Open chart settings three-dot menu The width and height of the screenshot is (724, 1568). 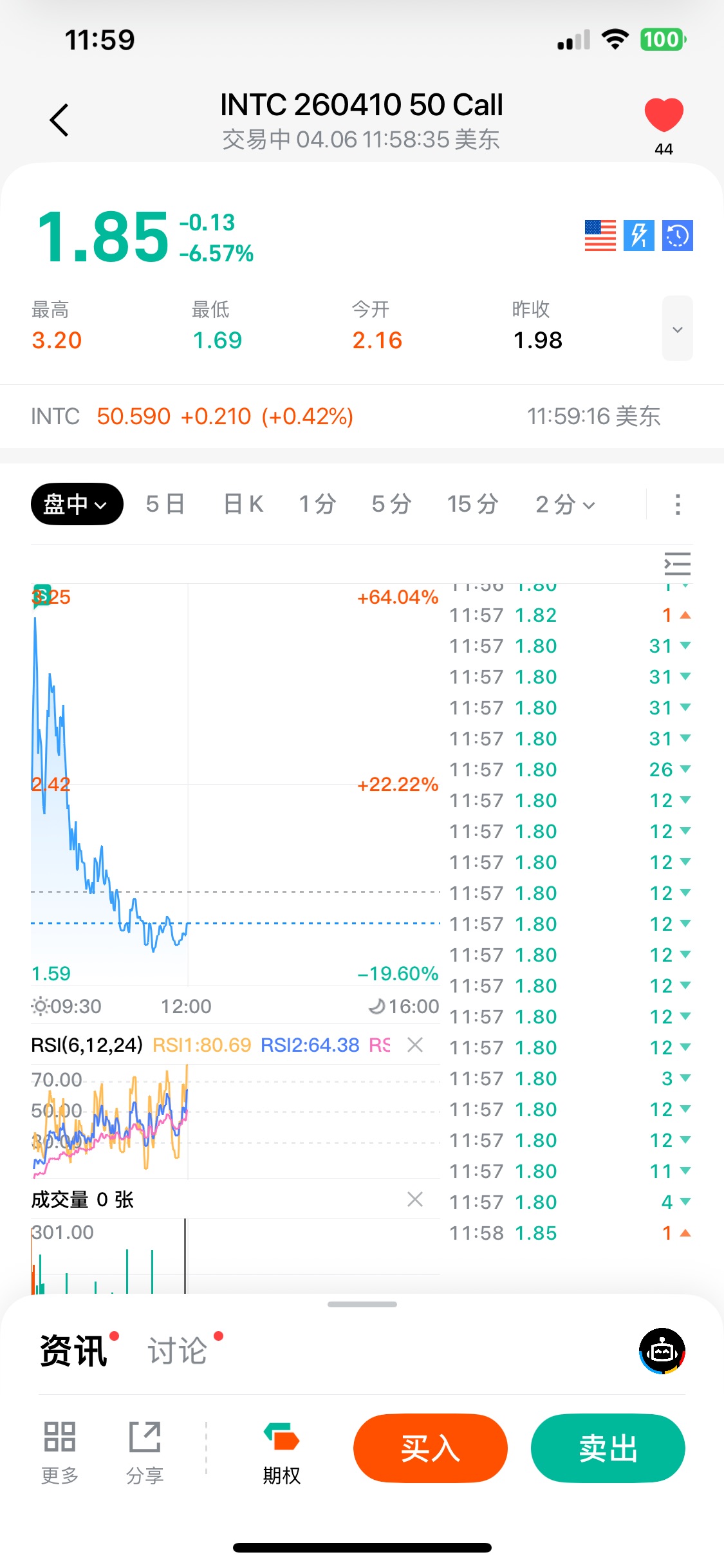[x=677, y=504]
